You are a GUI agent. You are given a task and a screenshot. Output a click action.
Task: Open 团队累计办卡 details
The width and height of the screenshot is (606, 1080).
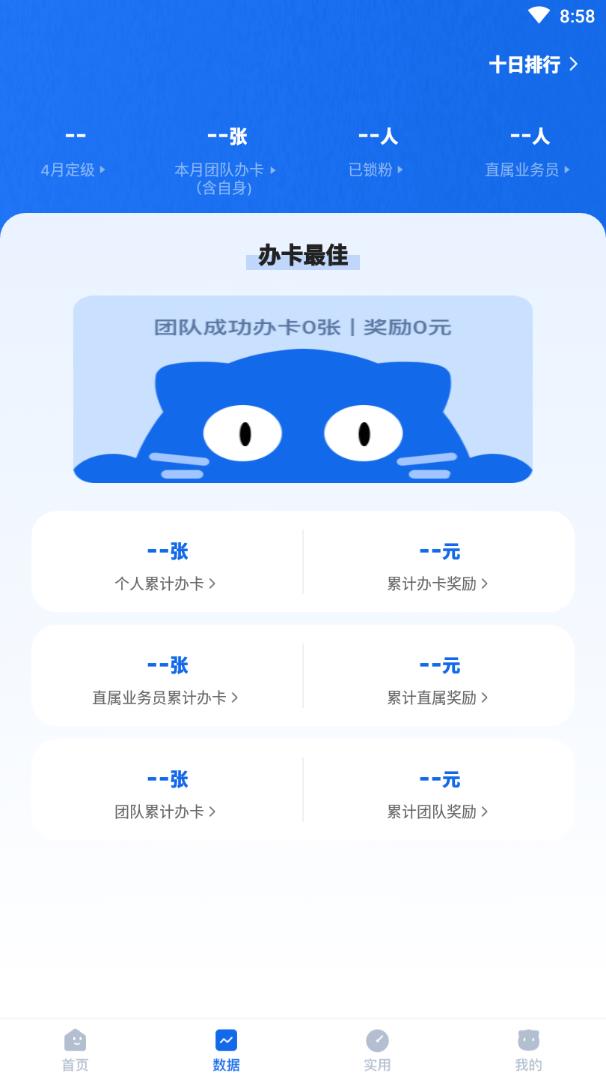click(166, 811)
